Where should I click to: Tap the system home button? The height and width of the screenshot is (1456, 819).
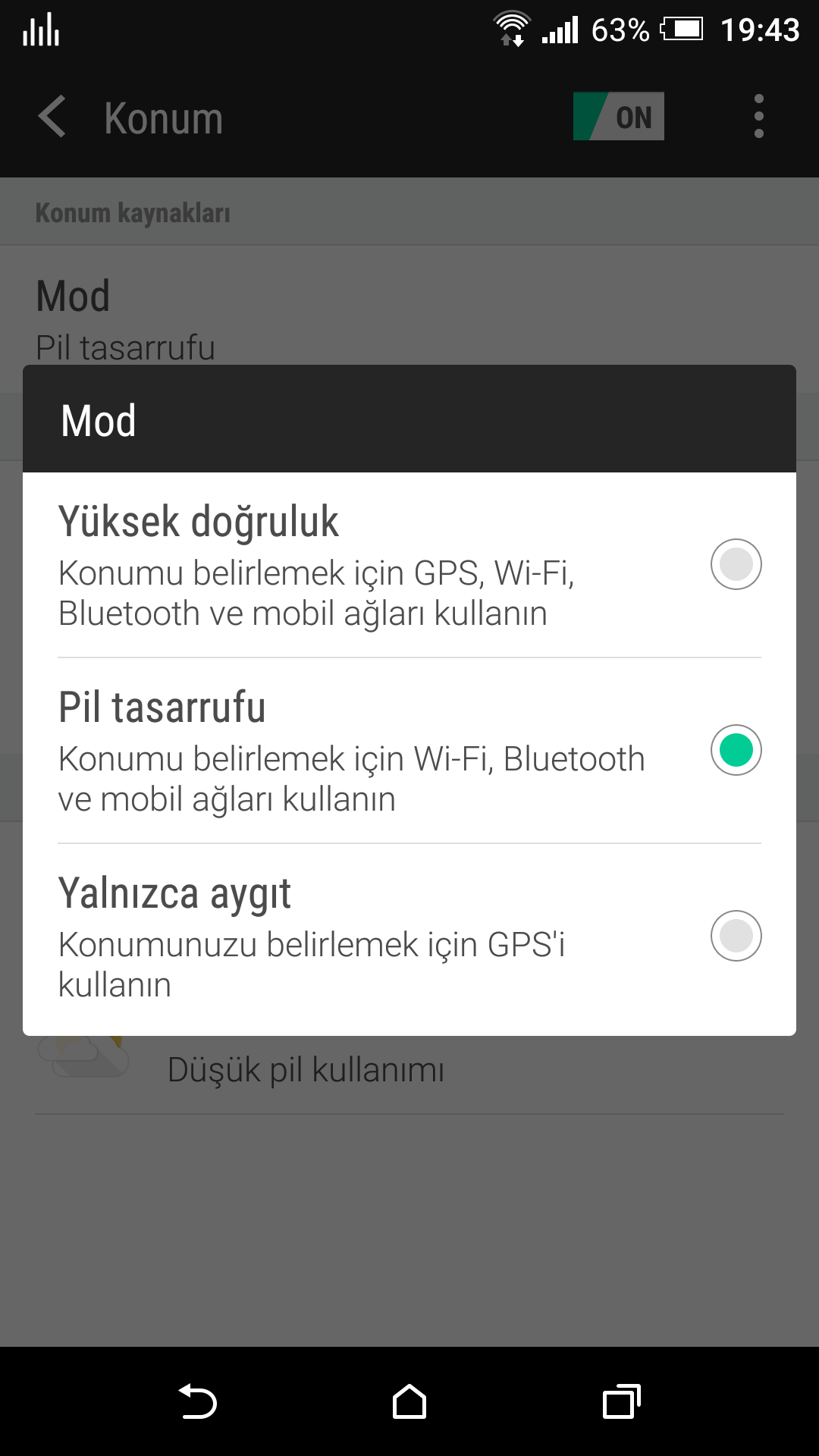coord(409,1401)
